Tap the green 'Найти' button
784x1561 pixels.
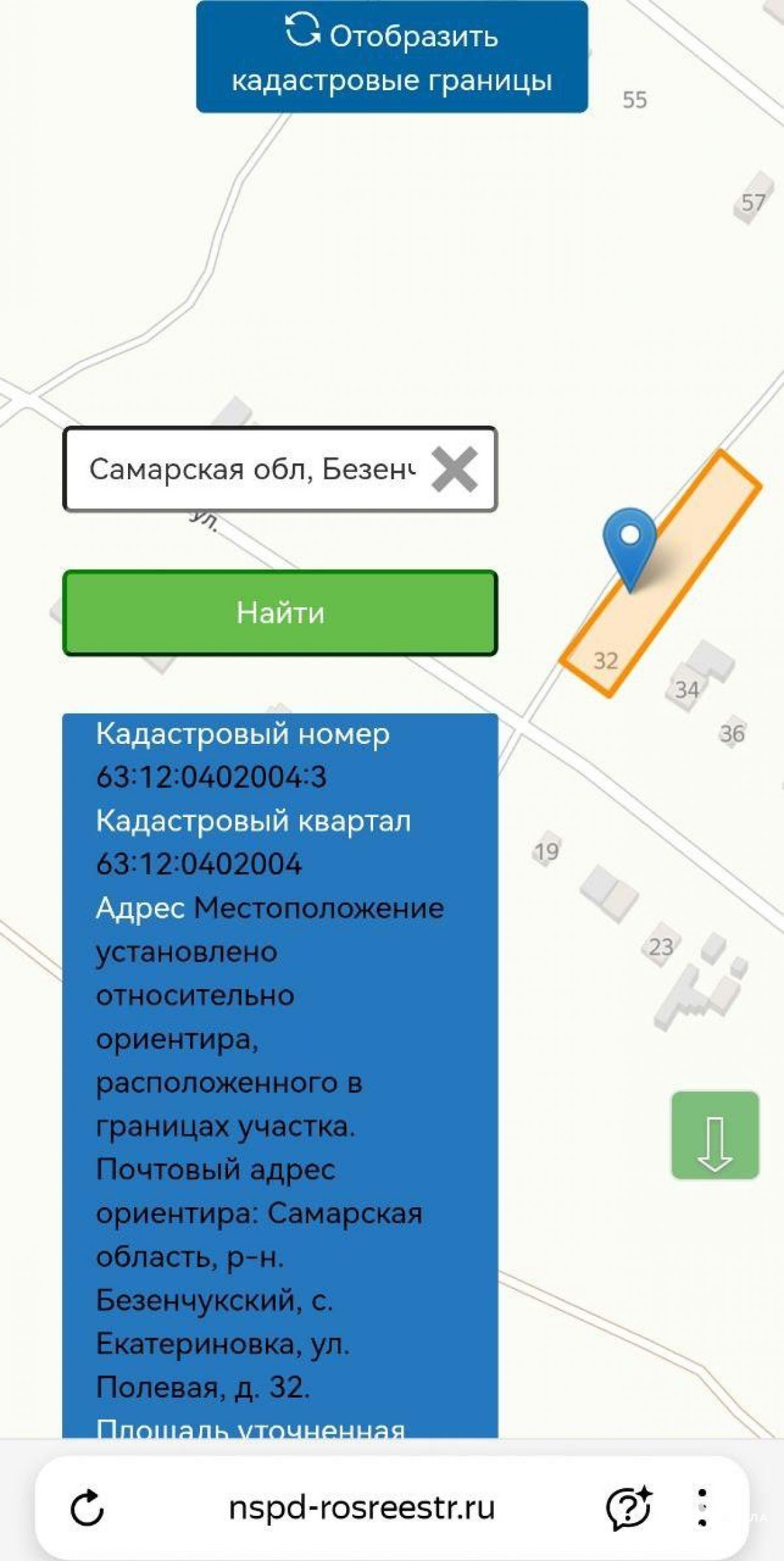280,613
